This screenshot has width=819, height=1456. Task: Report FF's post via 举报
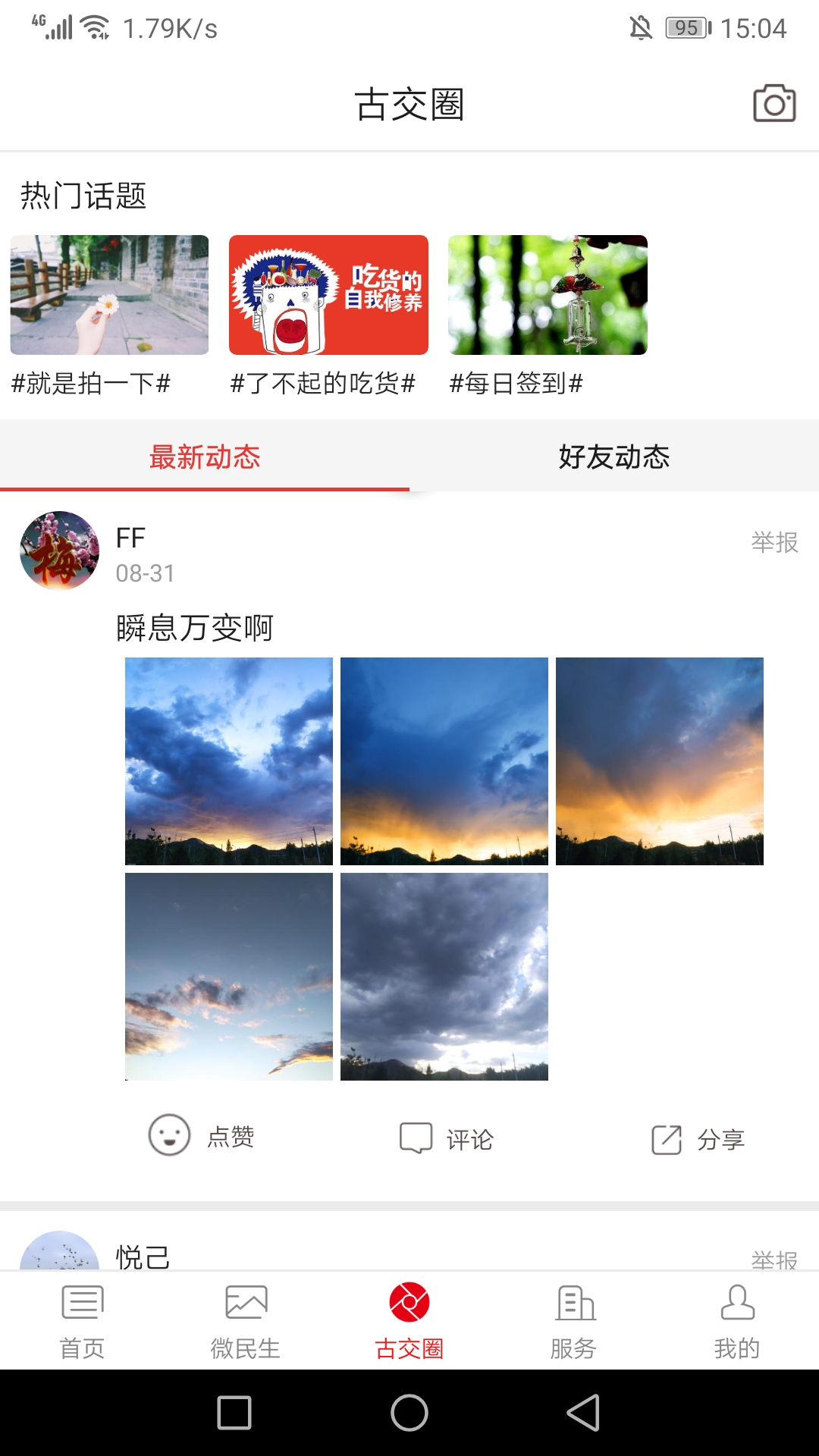pos(774,543)
